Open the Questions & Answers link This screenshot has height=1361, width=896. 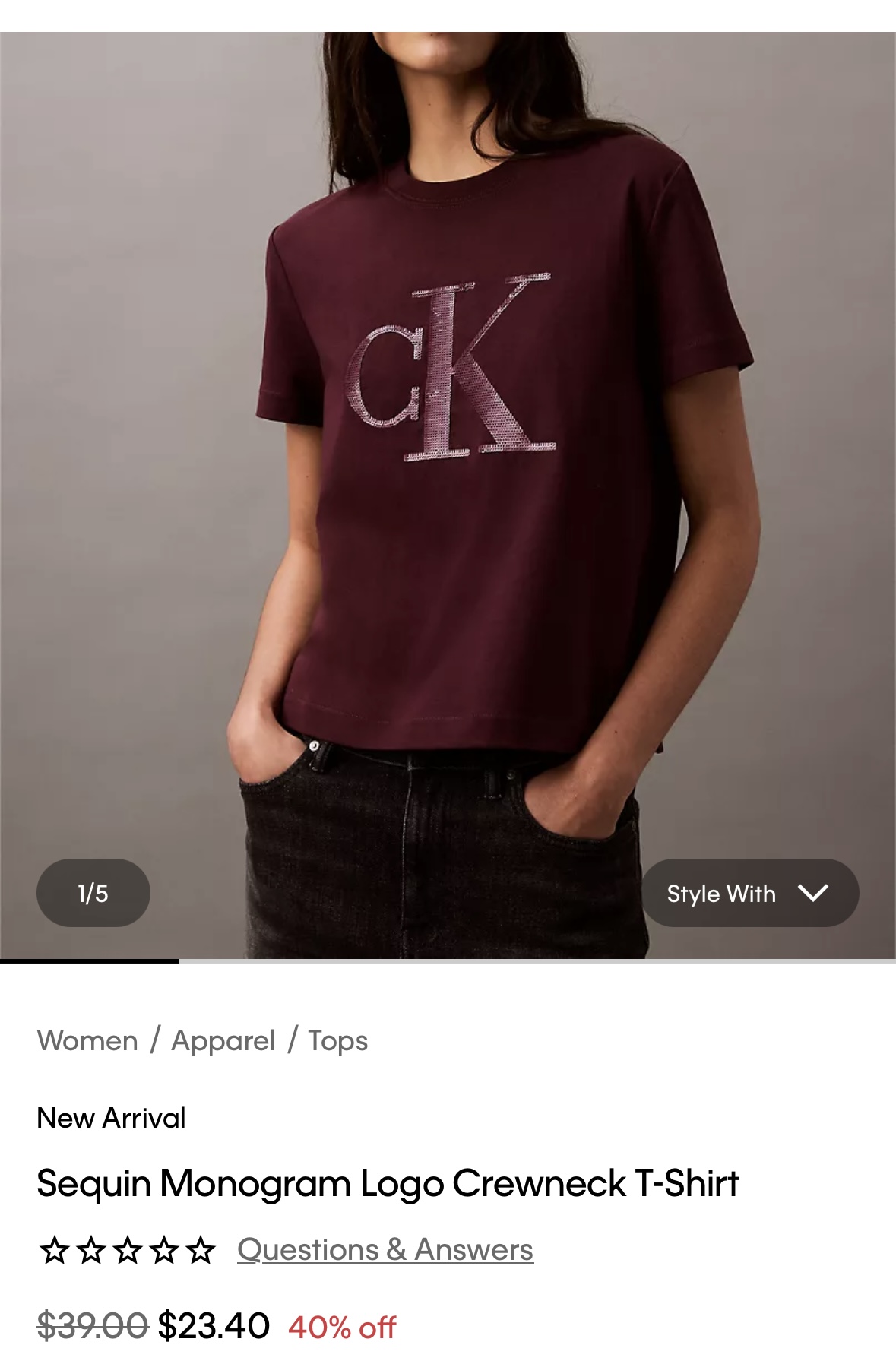385,1250
